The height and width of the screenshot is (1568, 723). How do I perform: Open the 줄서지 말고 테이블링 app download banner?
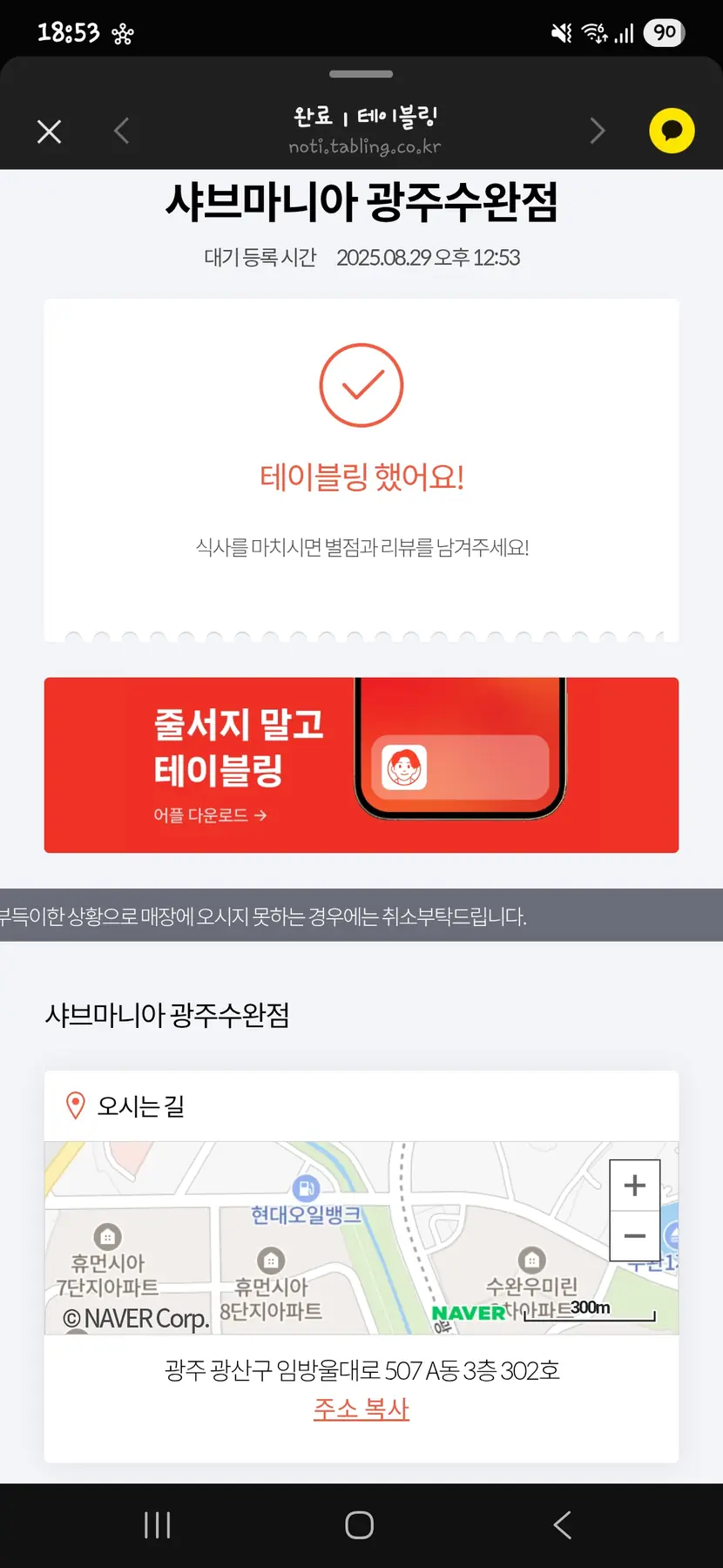click(x=361, y=765)
